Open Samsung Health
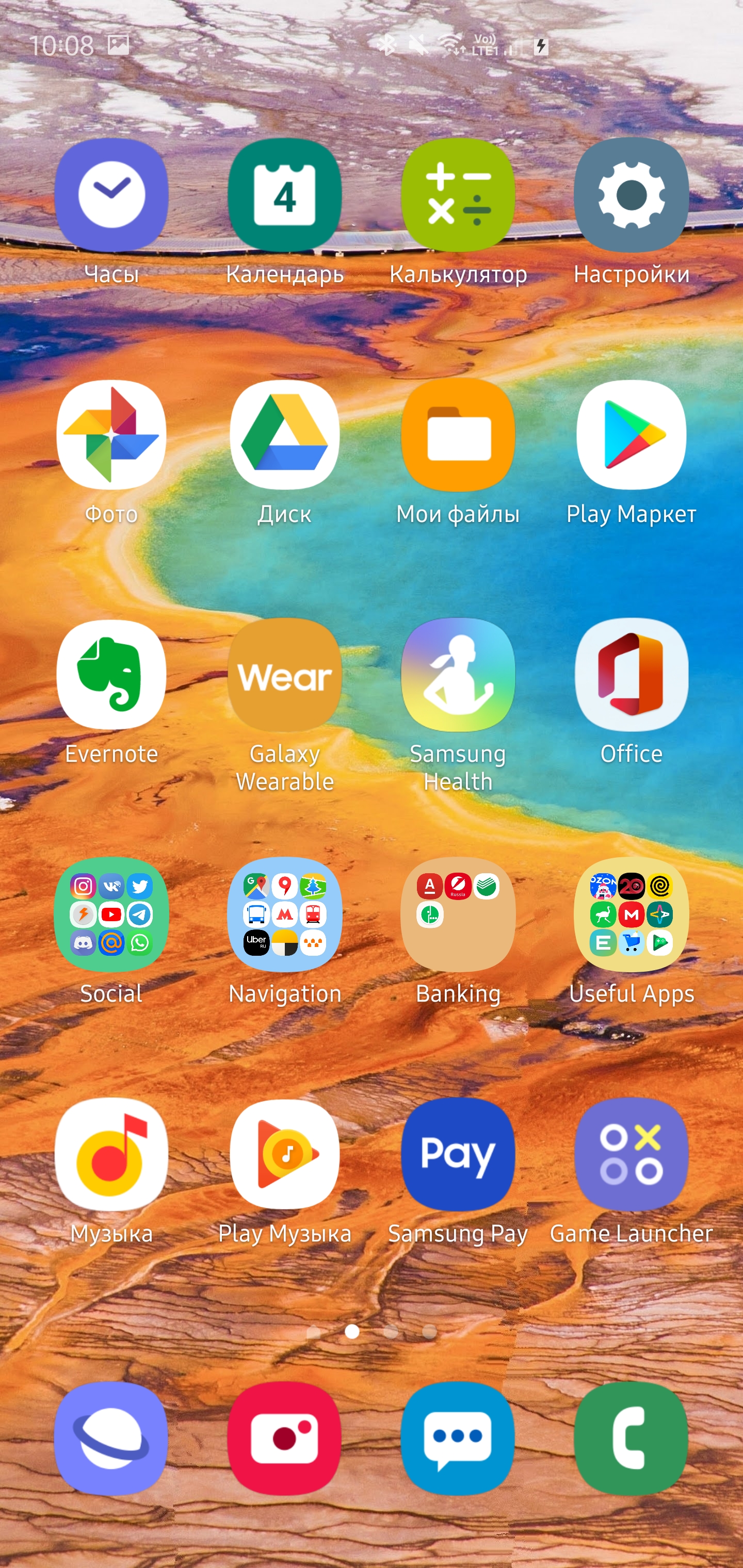Image resolution: width=743 pixels, height=1568 pixels. 458,675
